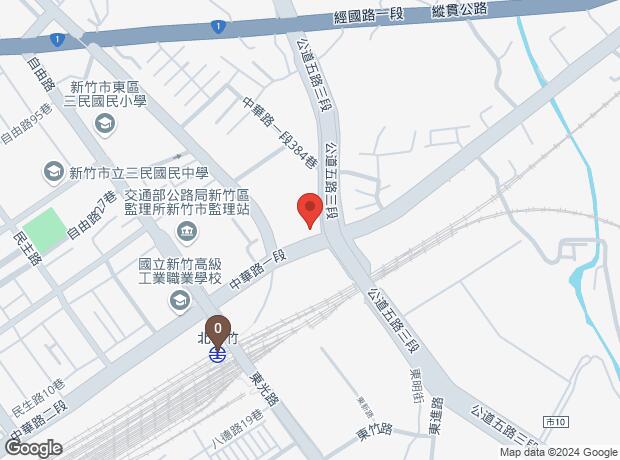
Task: Open the 北新竹 train station icon
Action: (x=218, y=353)
